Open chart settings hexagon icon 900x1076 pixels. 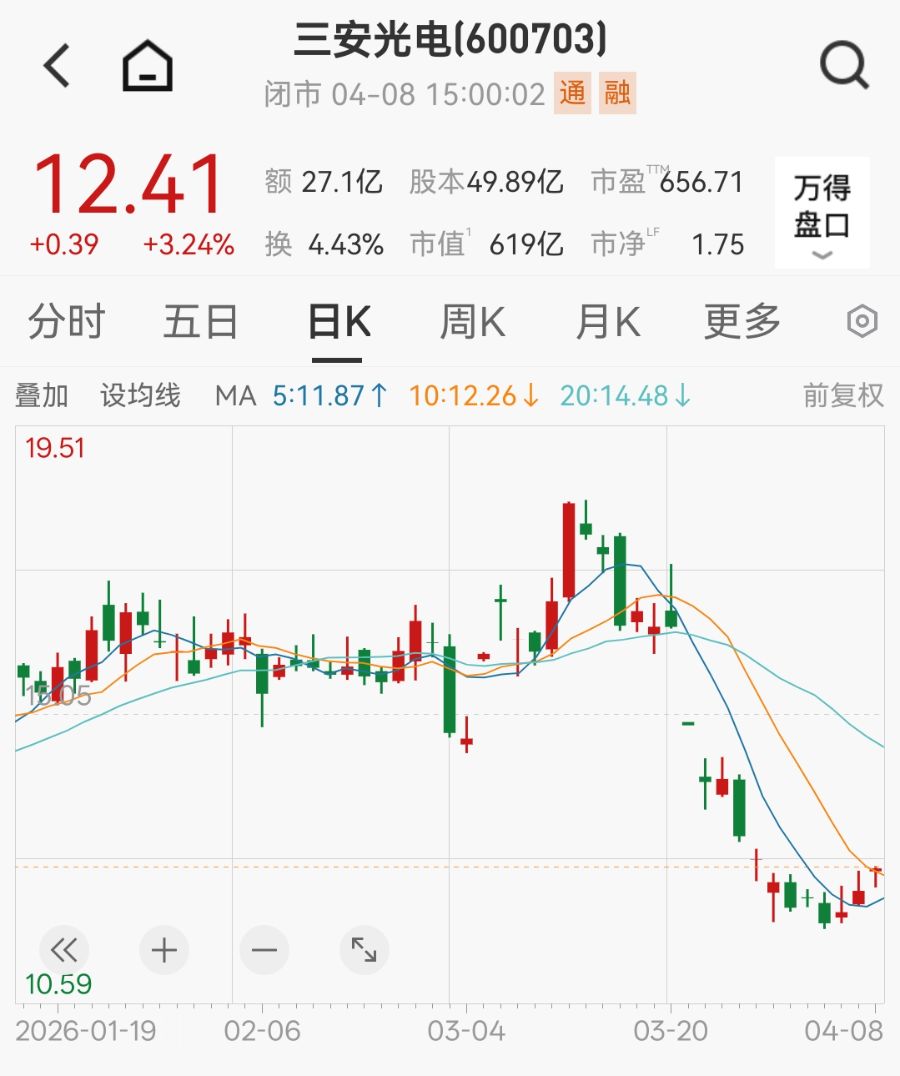(862, 322)
